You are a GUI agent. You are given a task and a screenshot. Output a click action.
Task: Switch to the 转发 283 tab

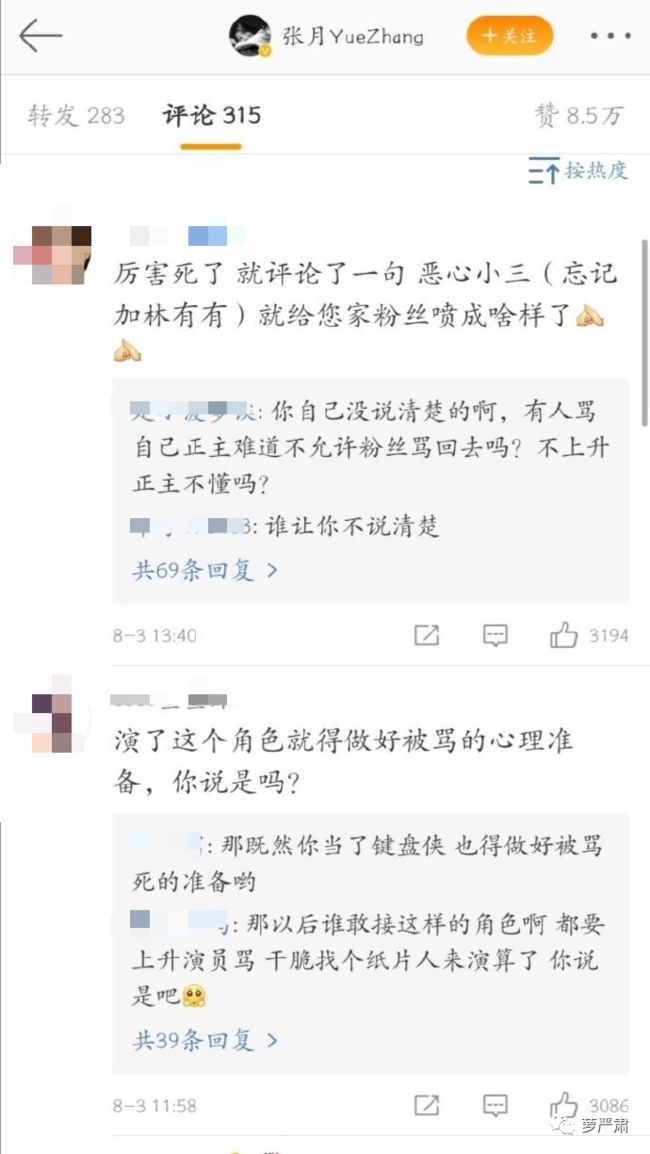(77, 116)
